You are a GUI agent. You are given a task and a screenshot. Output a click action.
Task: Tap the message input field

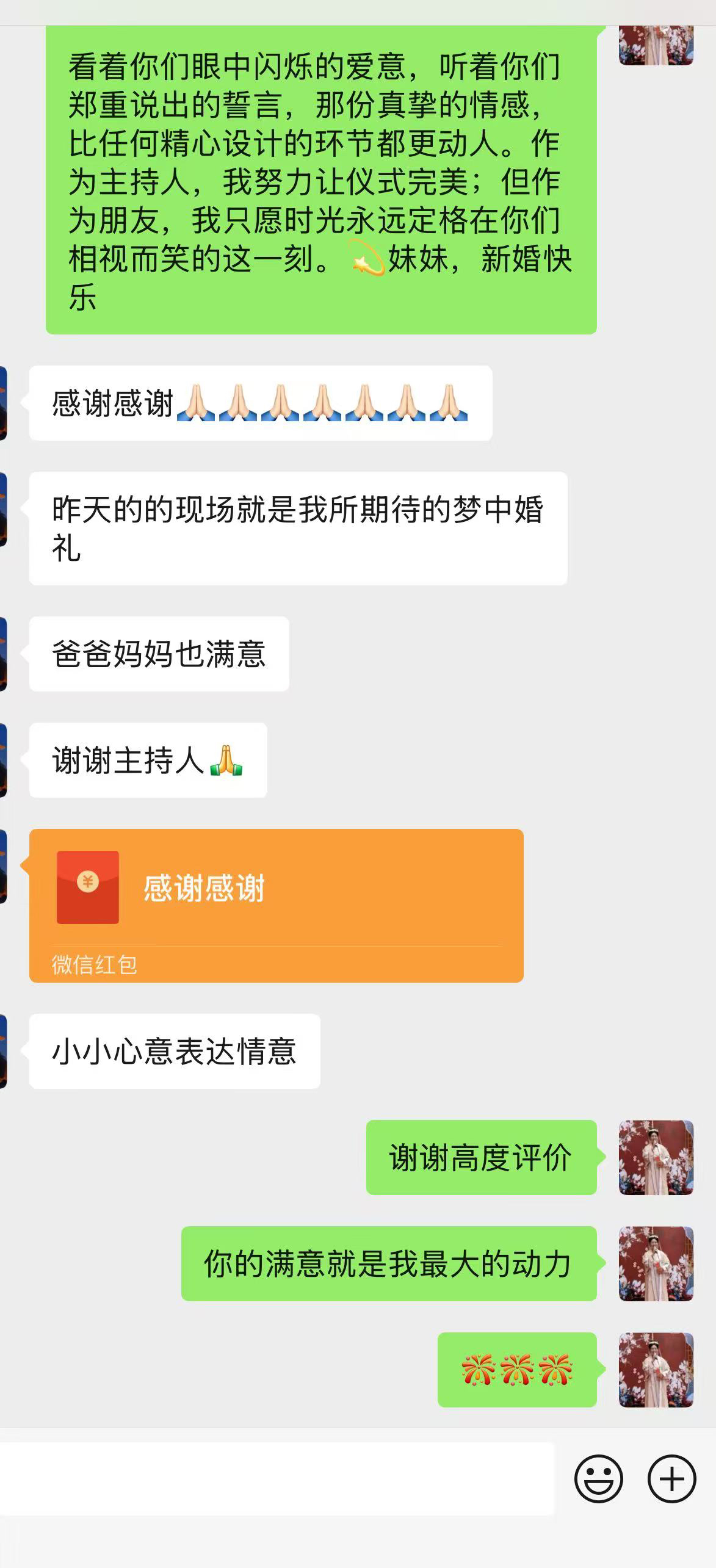(x=277, y=1478)
